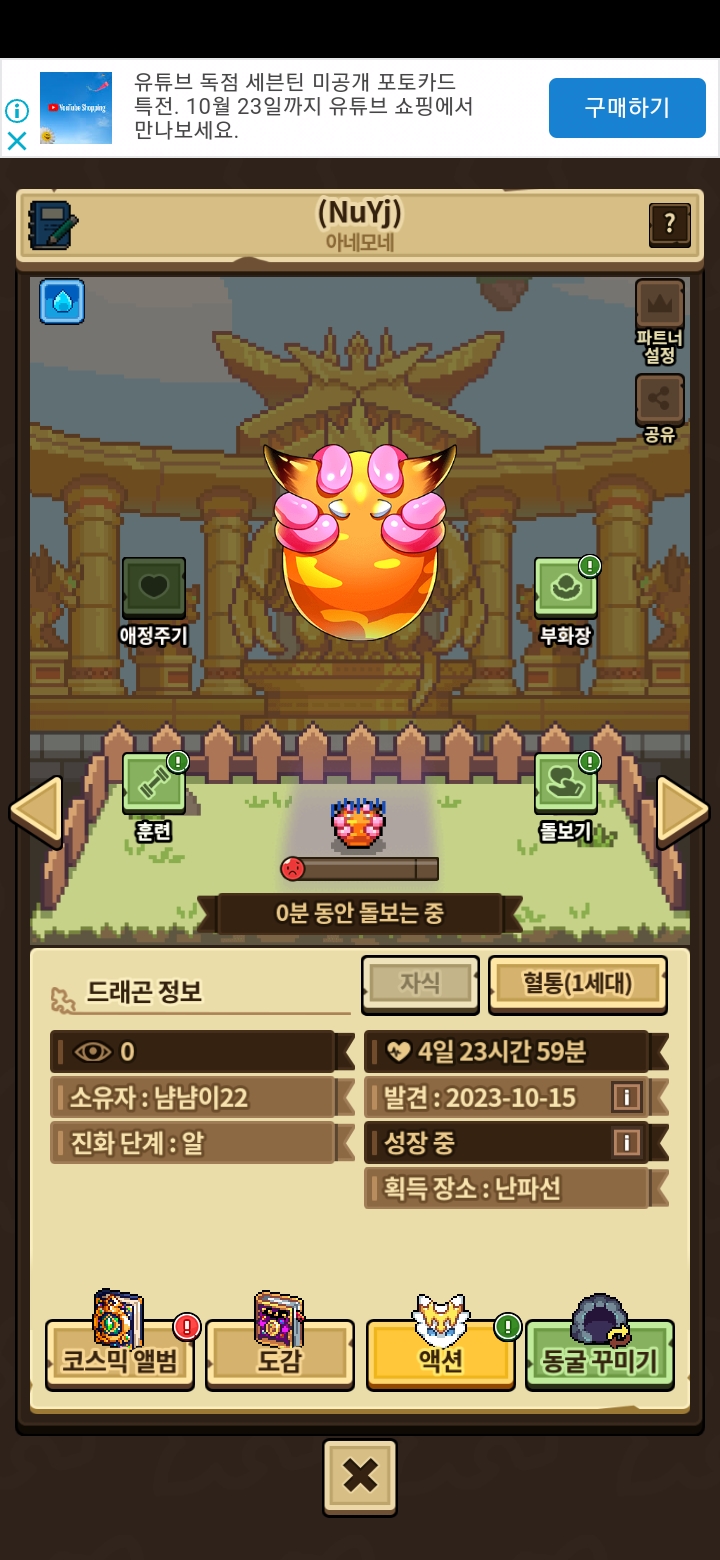This screenshot has width=720, height=1560.
Task: Open the help question mark button
Action: [669, 225]
